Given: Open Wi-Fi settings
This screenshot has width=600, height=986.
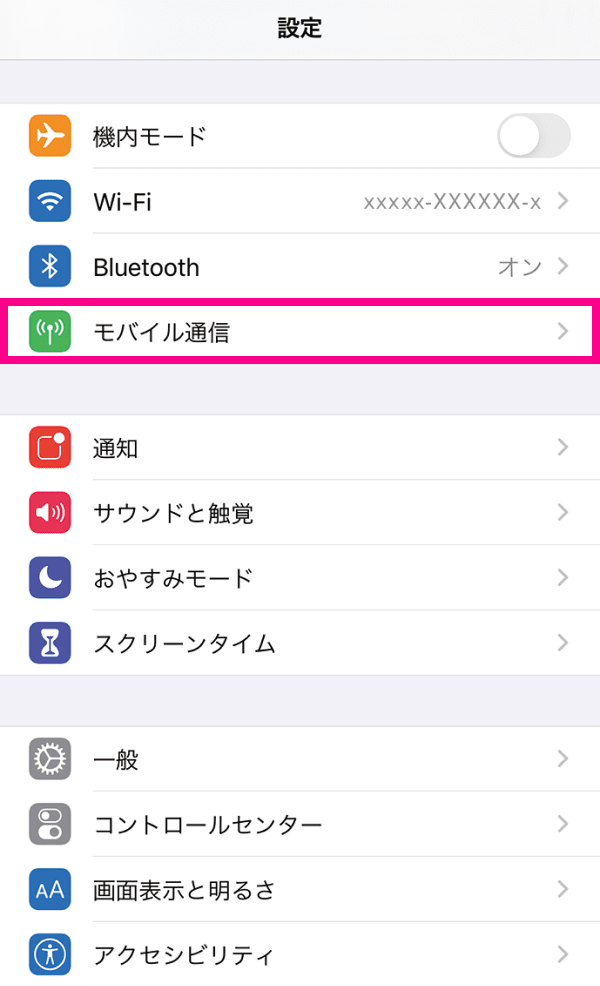Looking at the screenshot, I should point(300,202).
